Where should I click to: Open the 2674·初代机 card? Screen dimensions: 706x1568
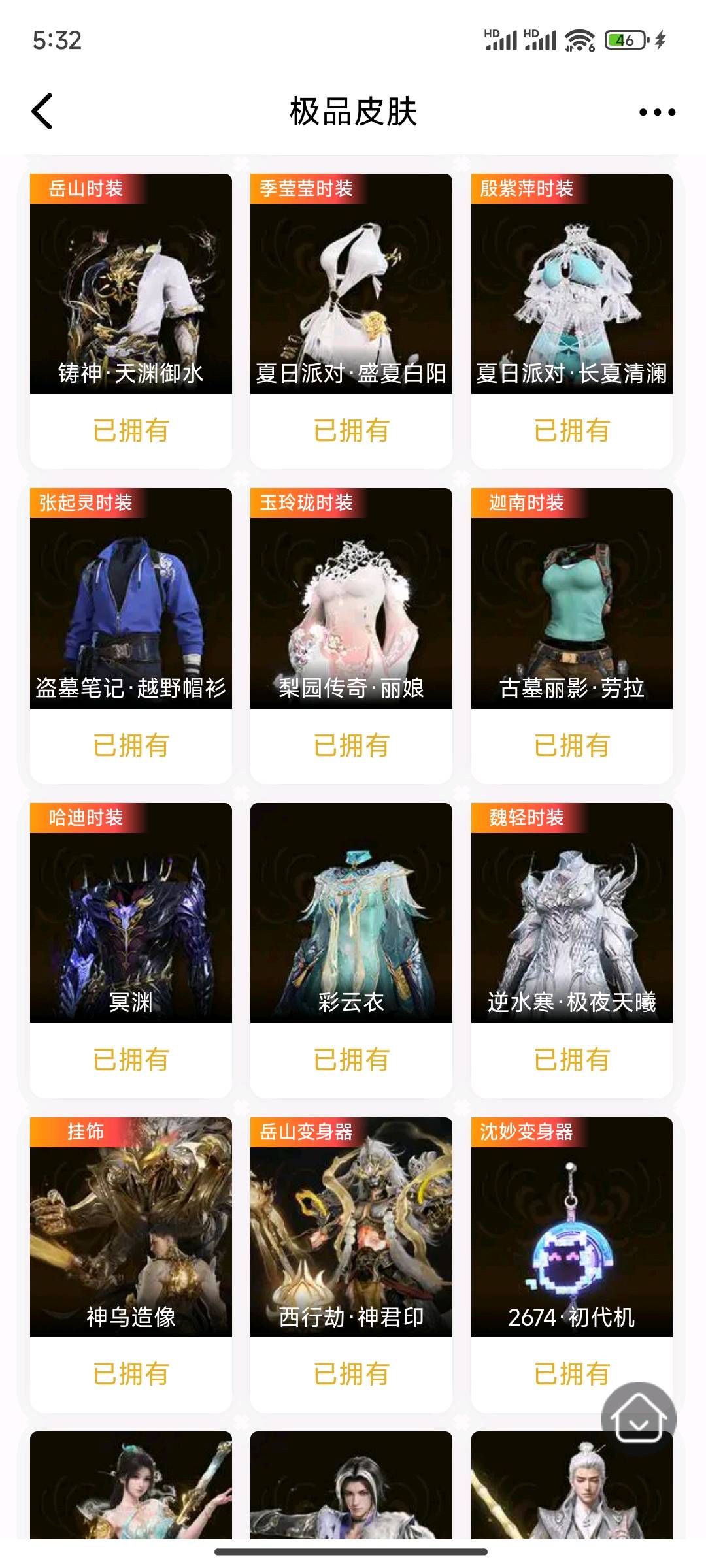(571, 1227)
